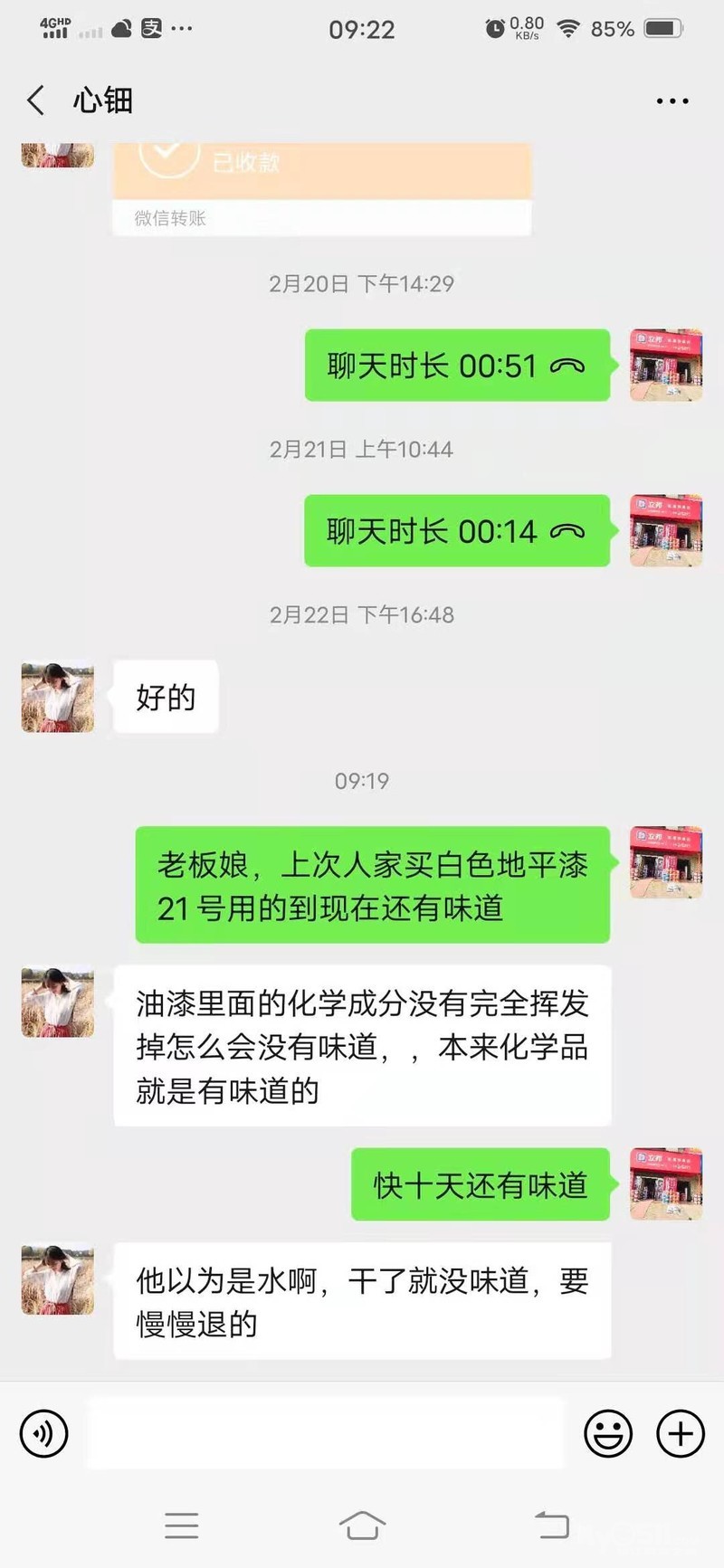
Task: Redial the 00:51 call record
Action: tap(457, 366)
